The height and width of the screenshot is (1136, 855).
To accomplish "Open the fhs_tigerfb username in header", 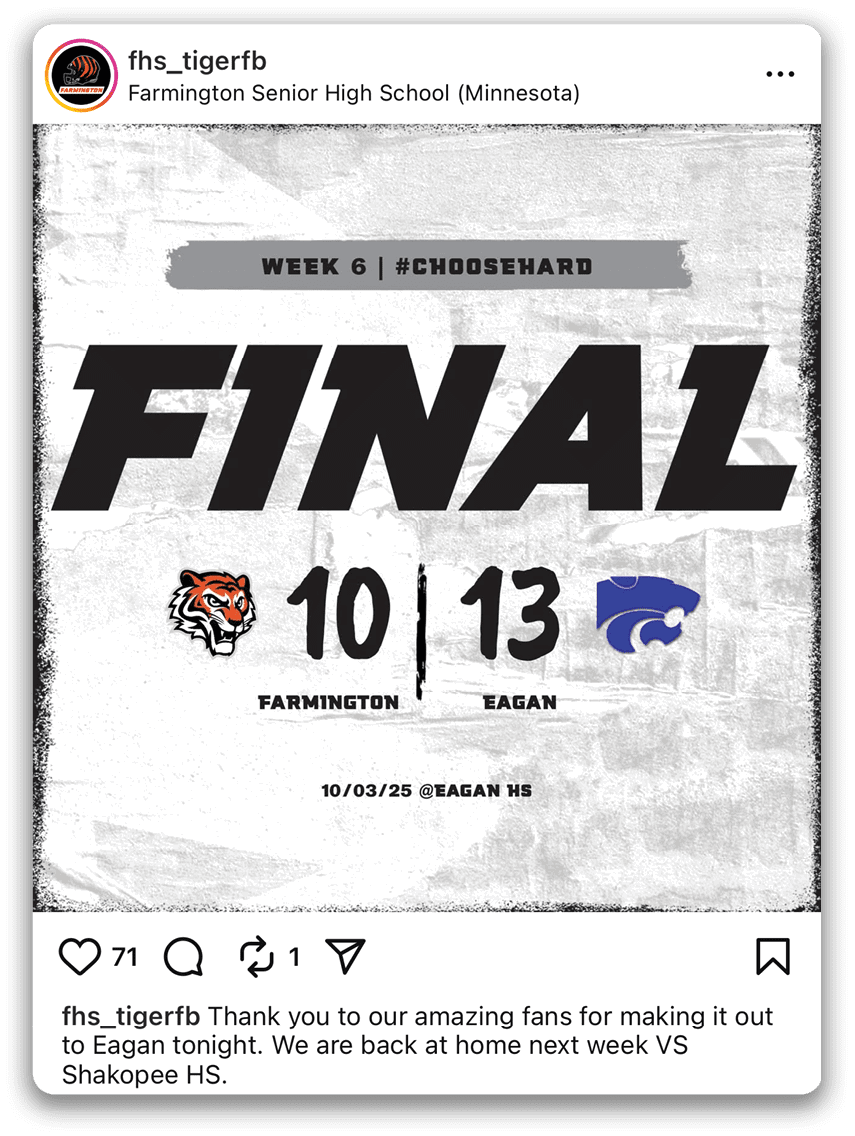I will [197, 61].
